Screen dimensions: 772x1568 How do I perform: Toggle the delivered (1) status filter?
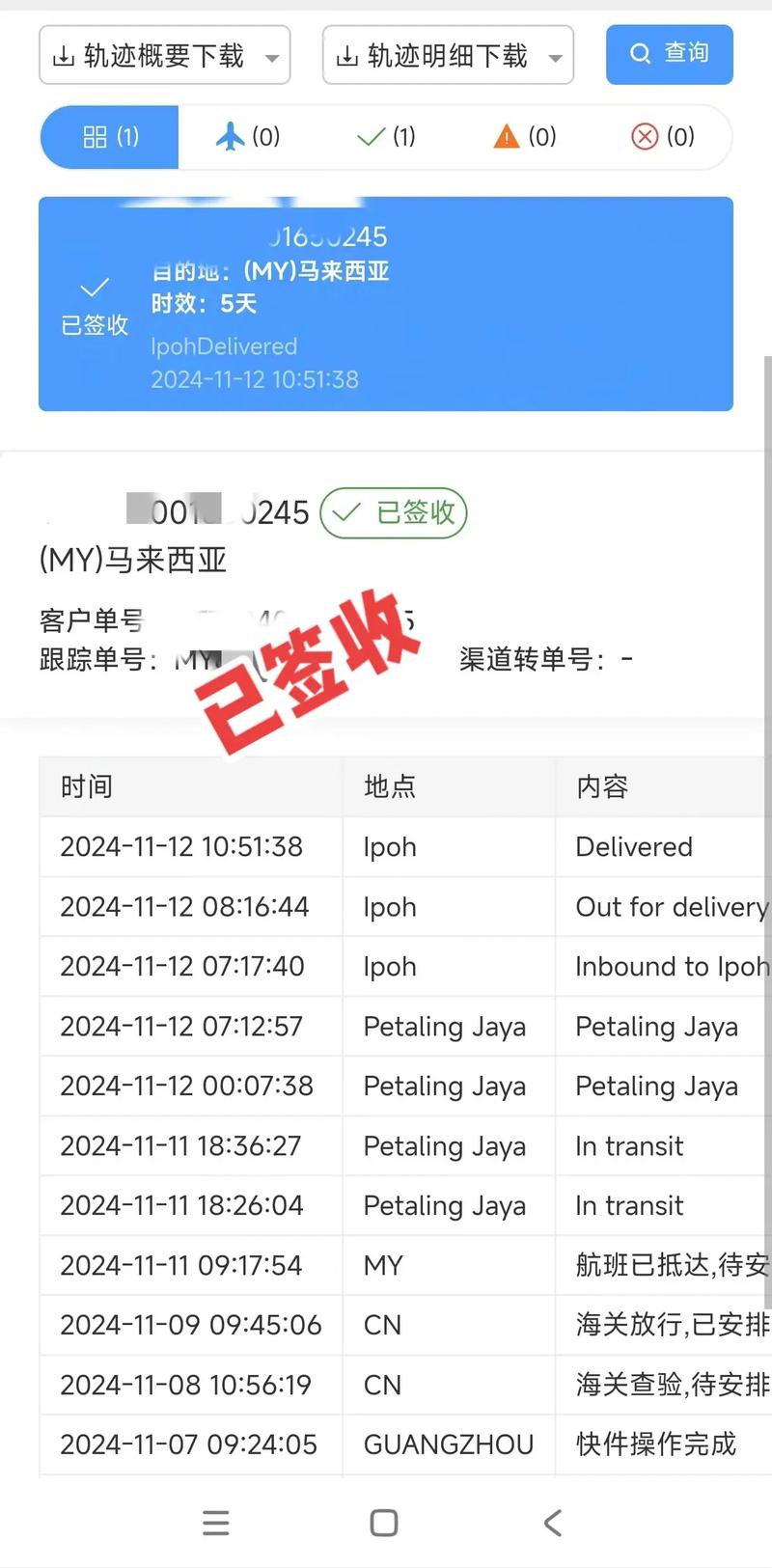point(385,137)
